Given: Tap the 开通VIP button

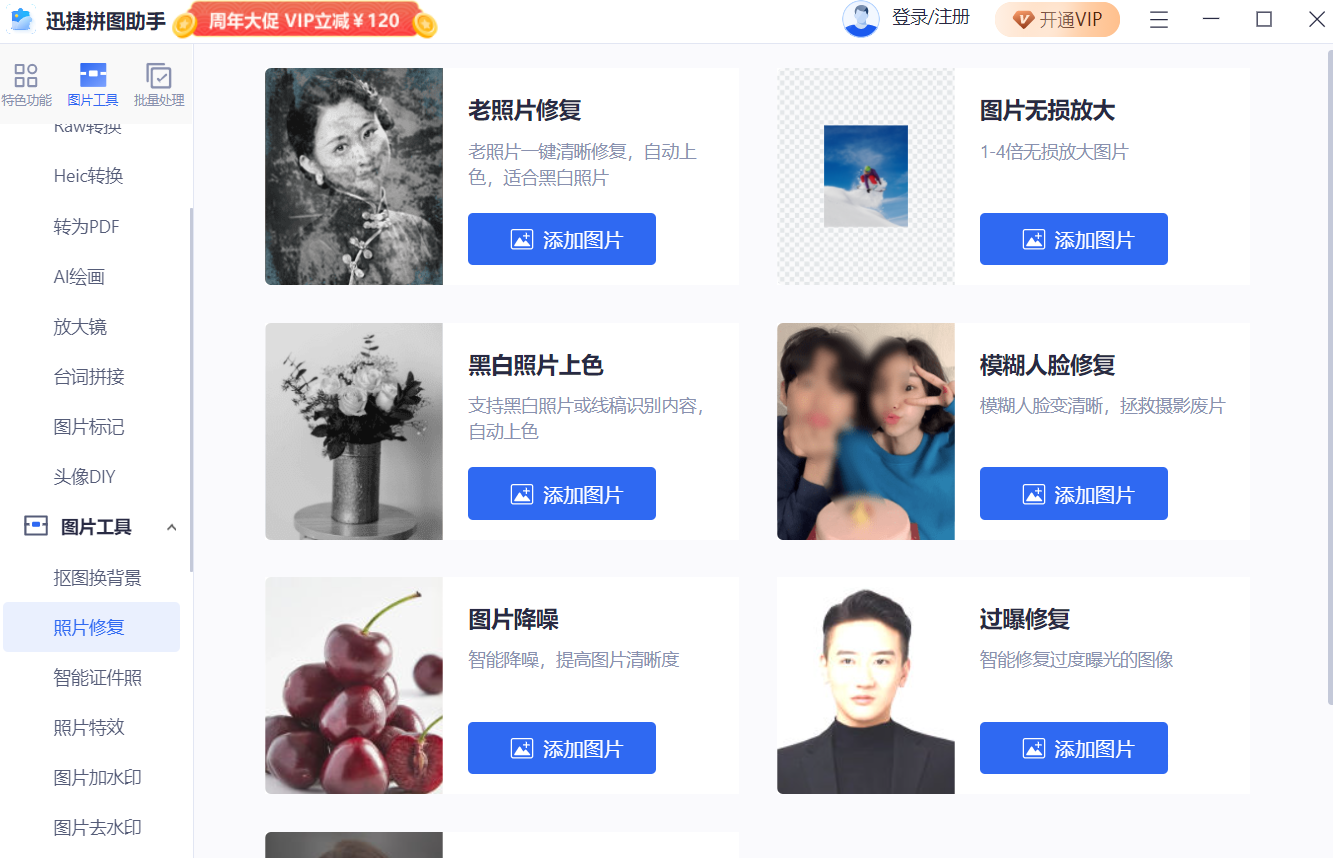Looking at the screenshot, I should [1057, 20].
